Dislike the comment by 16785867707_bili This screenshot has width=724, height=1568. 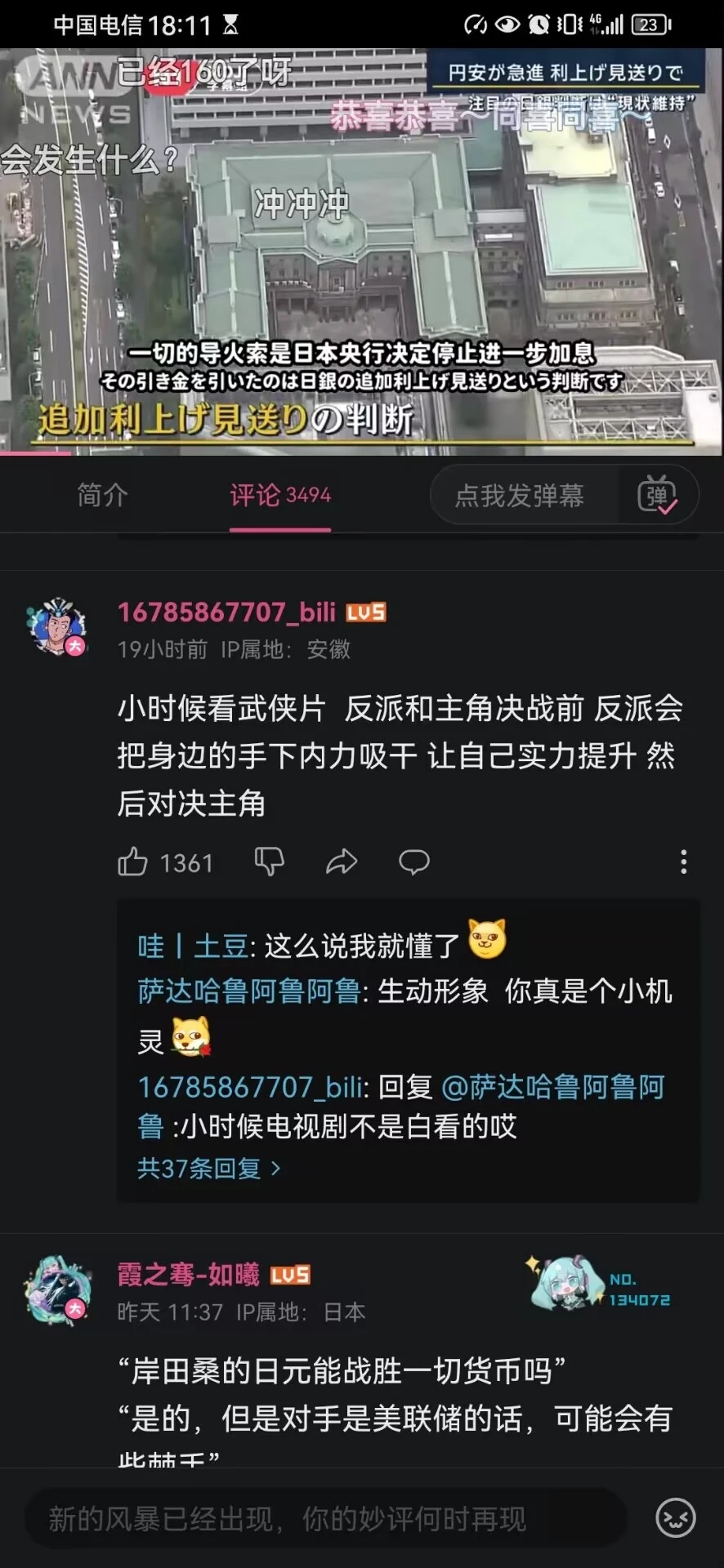click(x=269, y=862)
